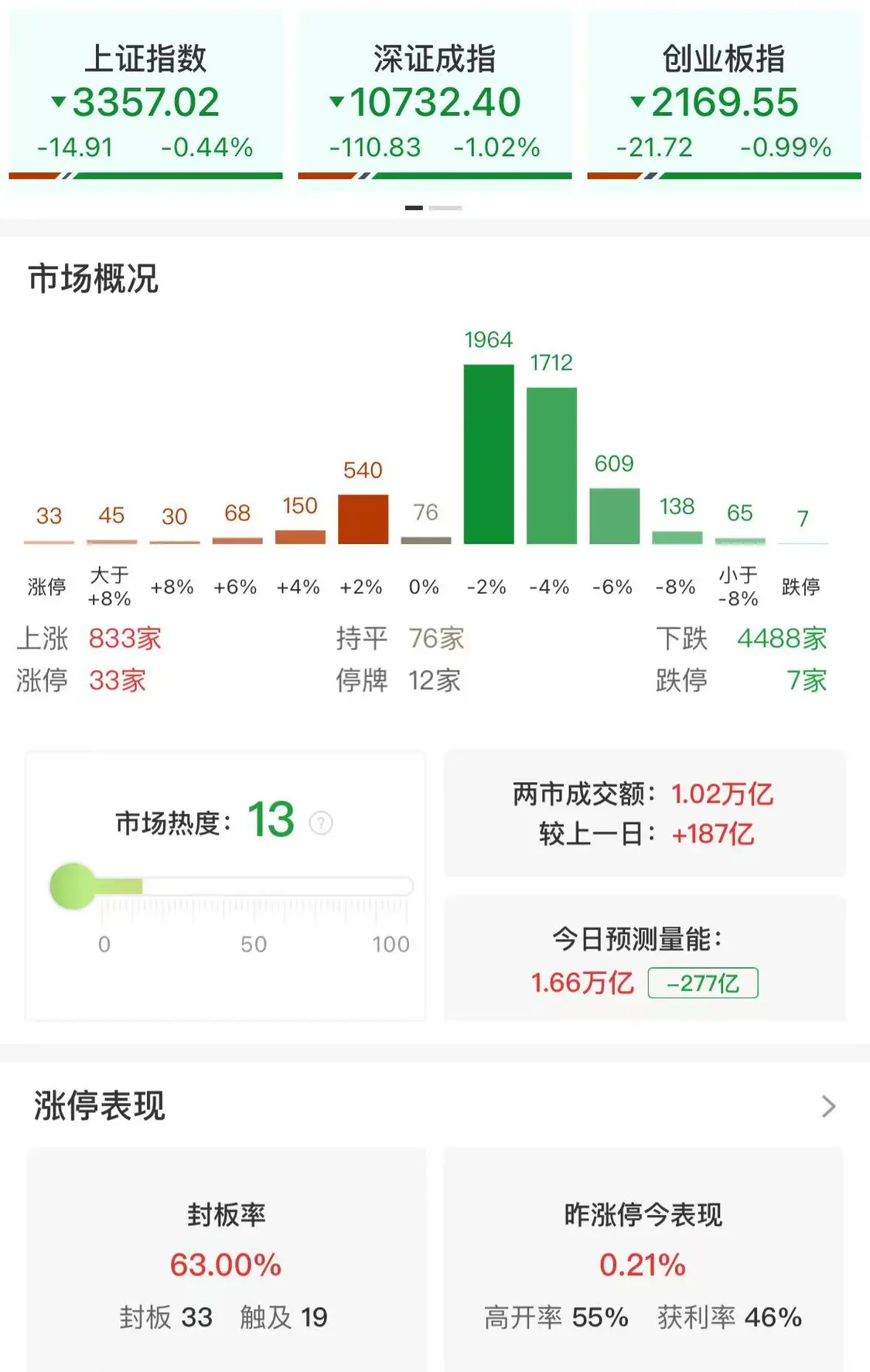Select the active pagination dot under index cards
870x1372 pixels.
[414, 208]
